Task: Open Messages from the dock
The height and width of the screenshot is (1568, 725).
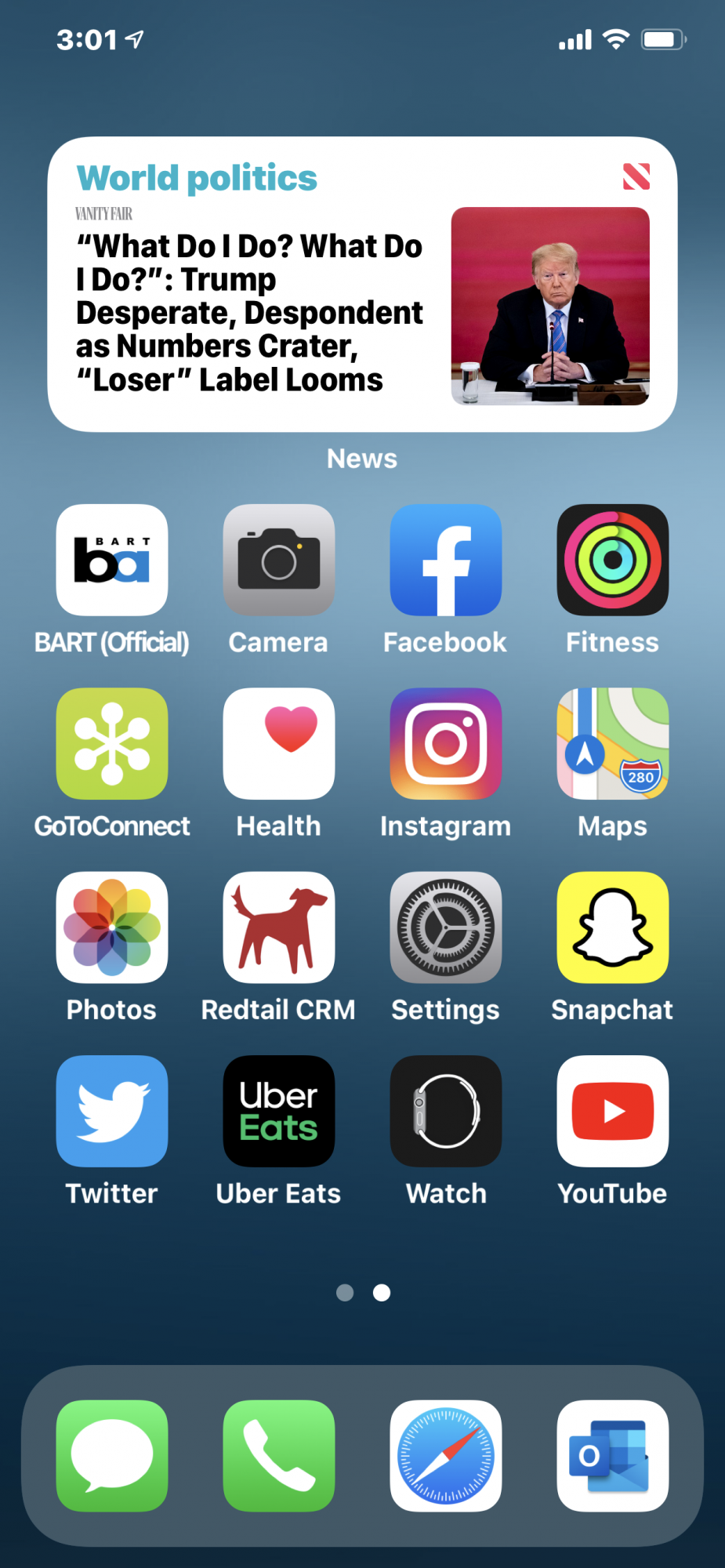Action: [x=112, y=1455]
